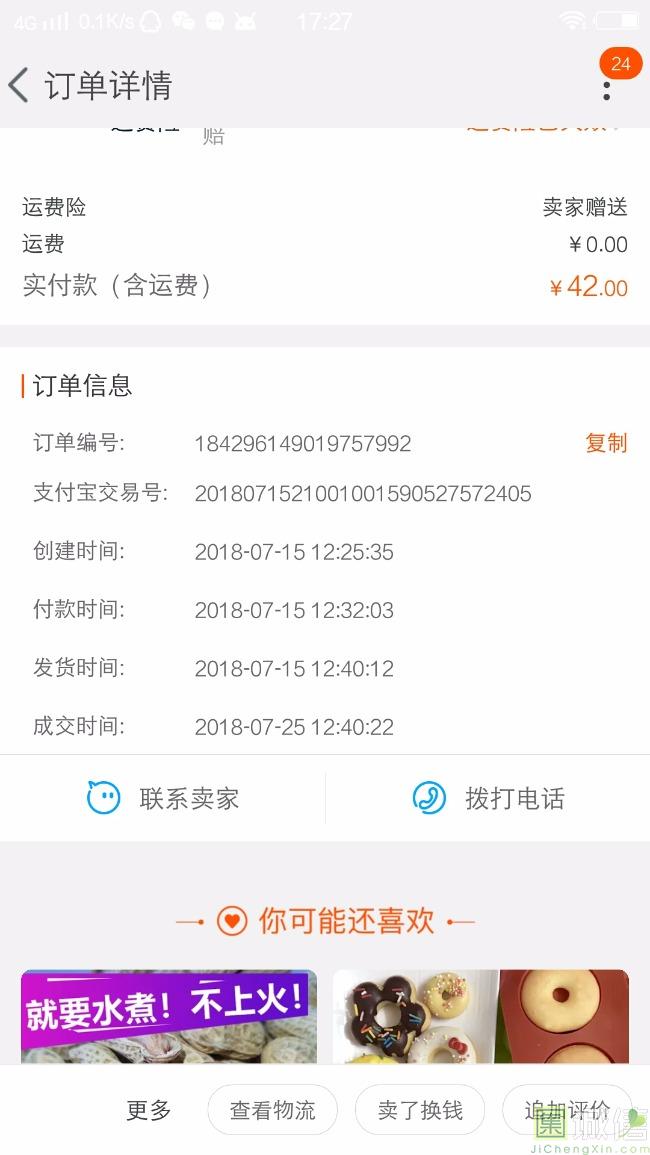Open the boiled peanuts product card
650x1155 pixels.
click(x=169, y=1015)
